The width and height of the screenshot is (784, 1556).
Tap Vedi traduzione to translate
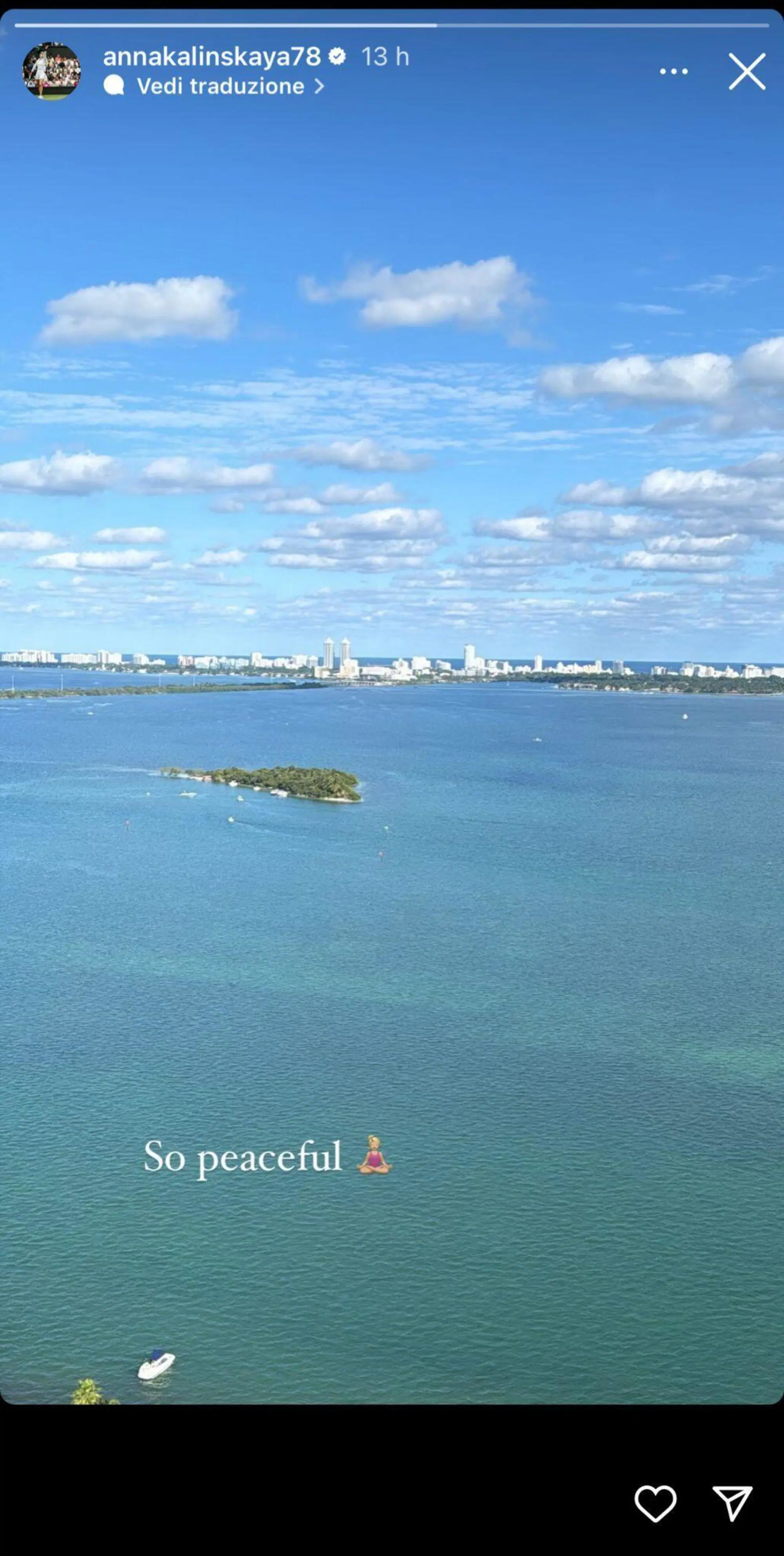220,86
